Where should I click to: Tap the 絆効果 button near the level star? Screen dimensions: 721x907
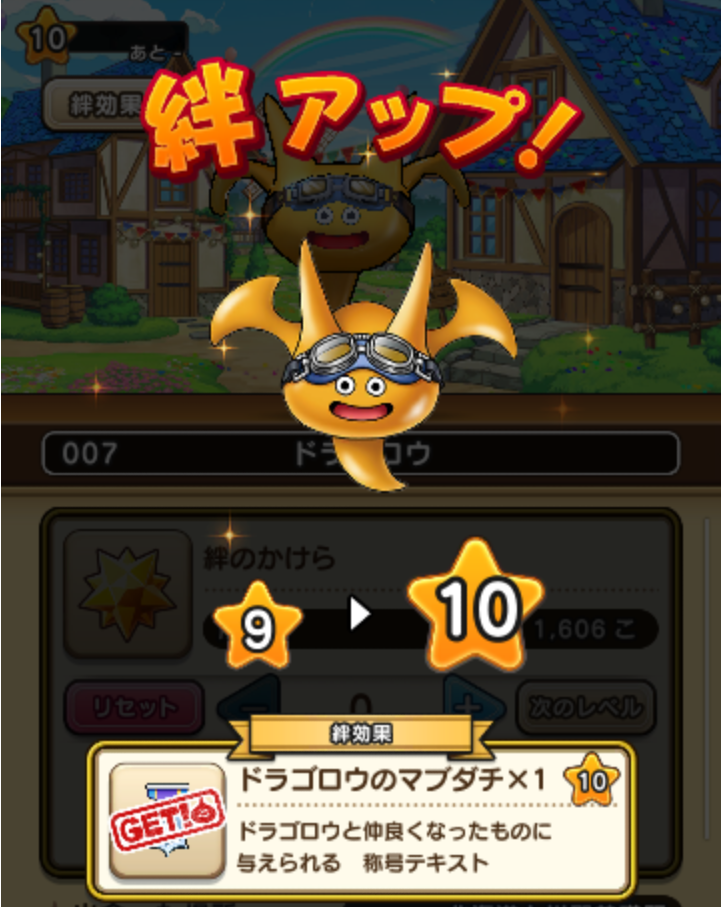coord(95,103)
